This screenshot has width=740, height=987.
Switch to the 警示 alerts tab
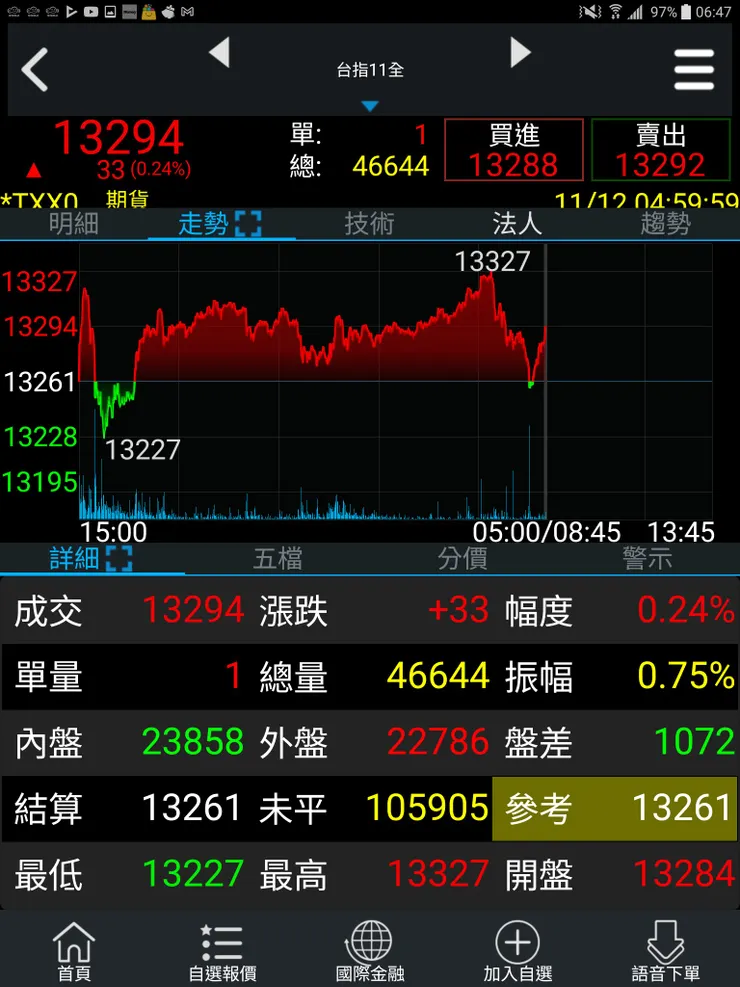click(x=647, y=558)
